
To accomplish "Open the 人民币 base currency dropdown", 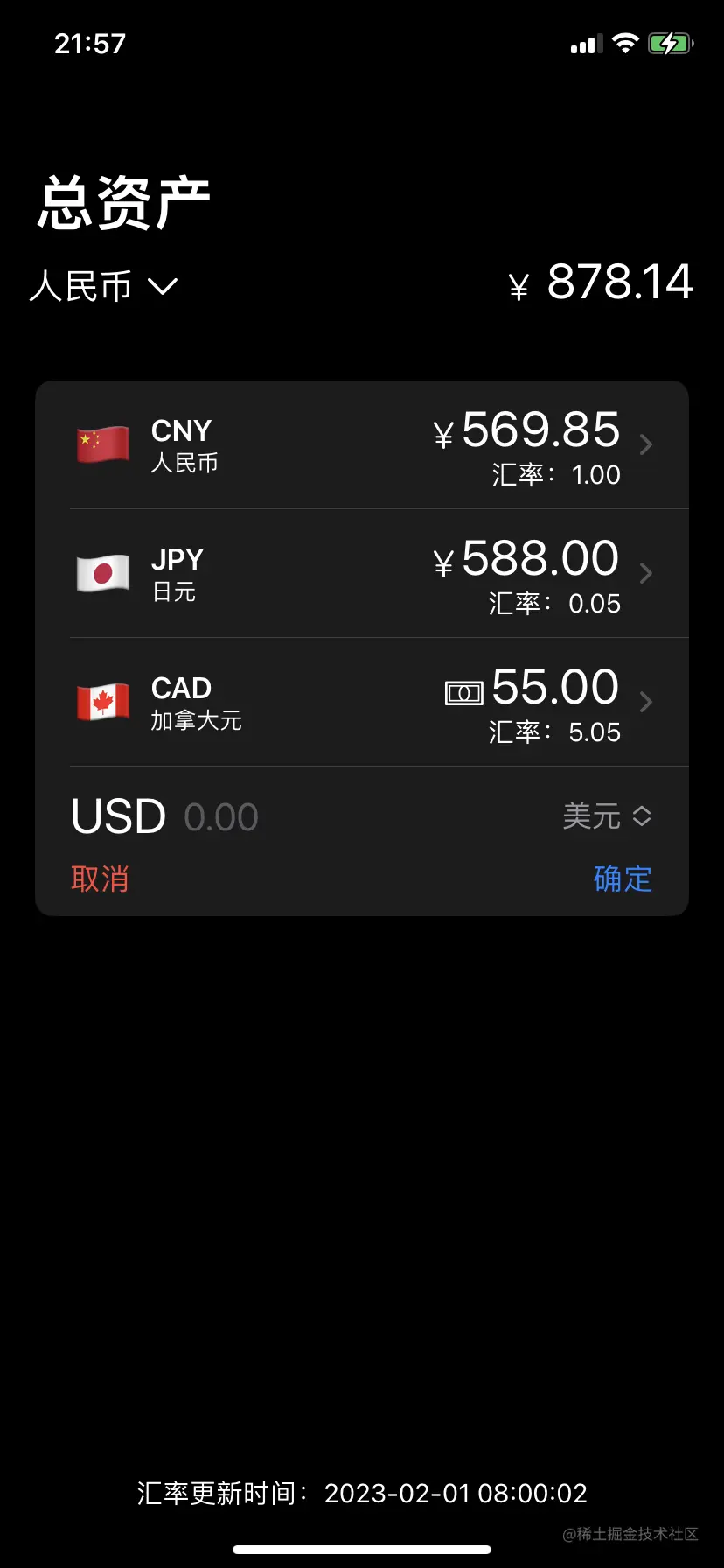I will tap(103, 286).
